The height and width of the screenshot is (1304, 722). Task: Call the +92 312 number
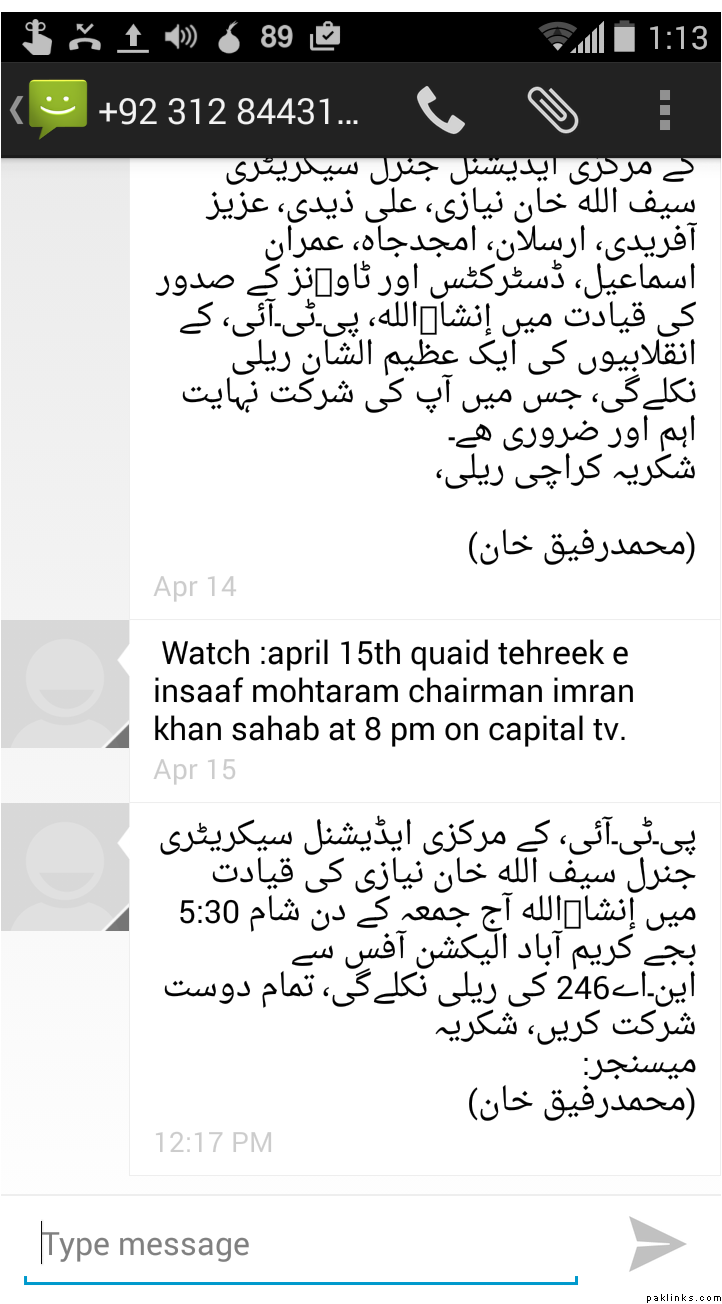click(x=440, y=110)
